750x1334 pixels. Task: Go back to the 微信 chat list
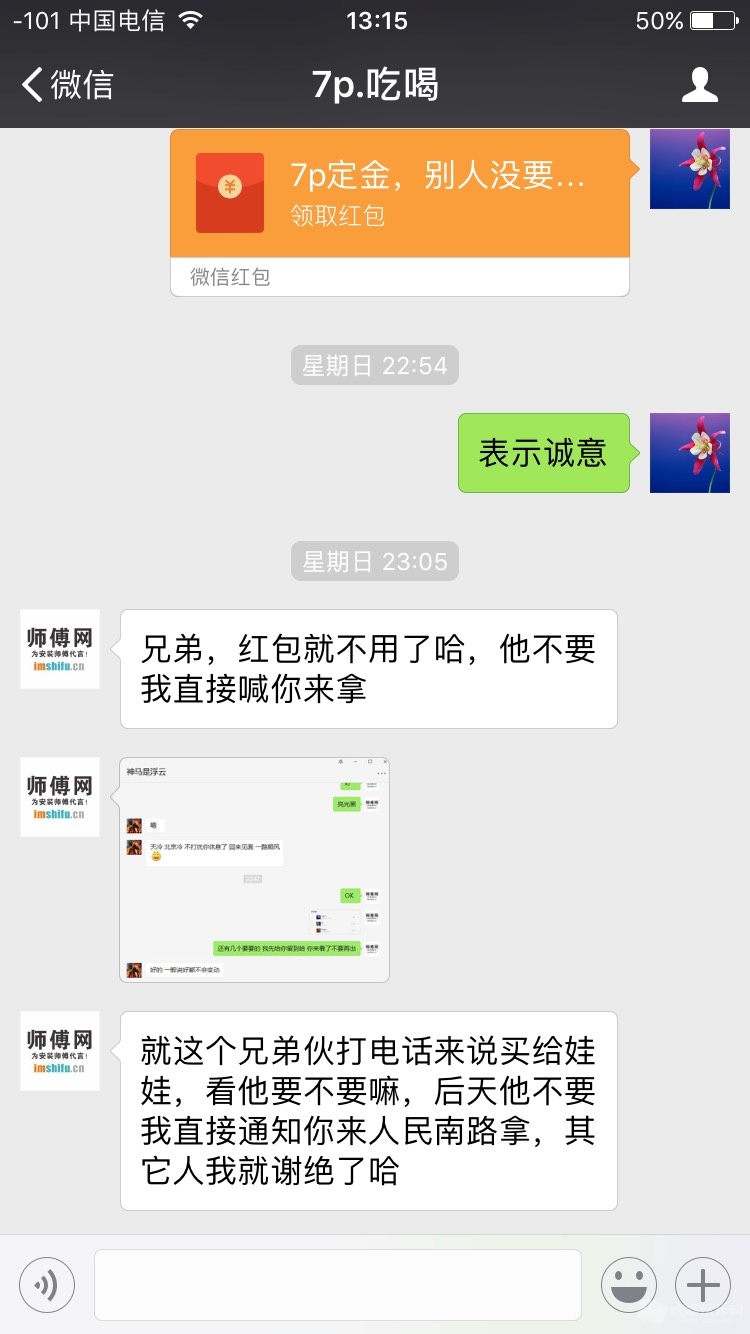[x=68, y=85]
